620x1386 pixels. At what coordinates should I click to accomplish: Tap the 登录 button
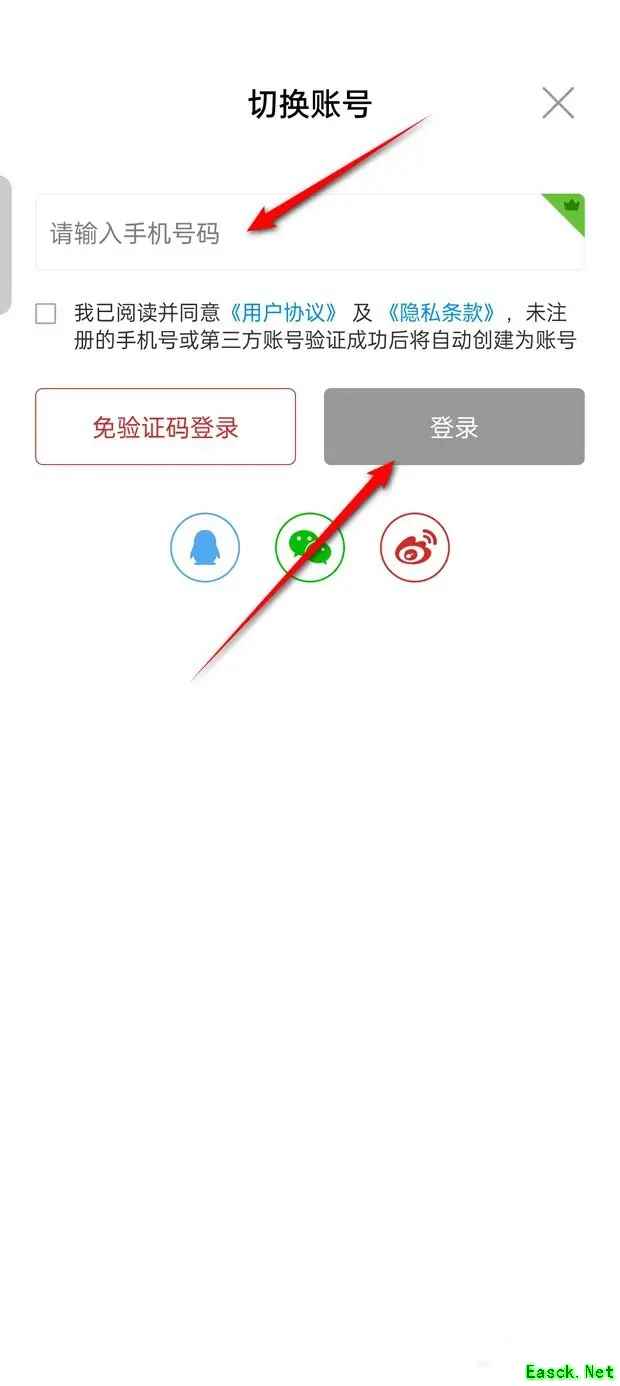(x=454, y=427)
